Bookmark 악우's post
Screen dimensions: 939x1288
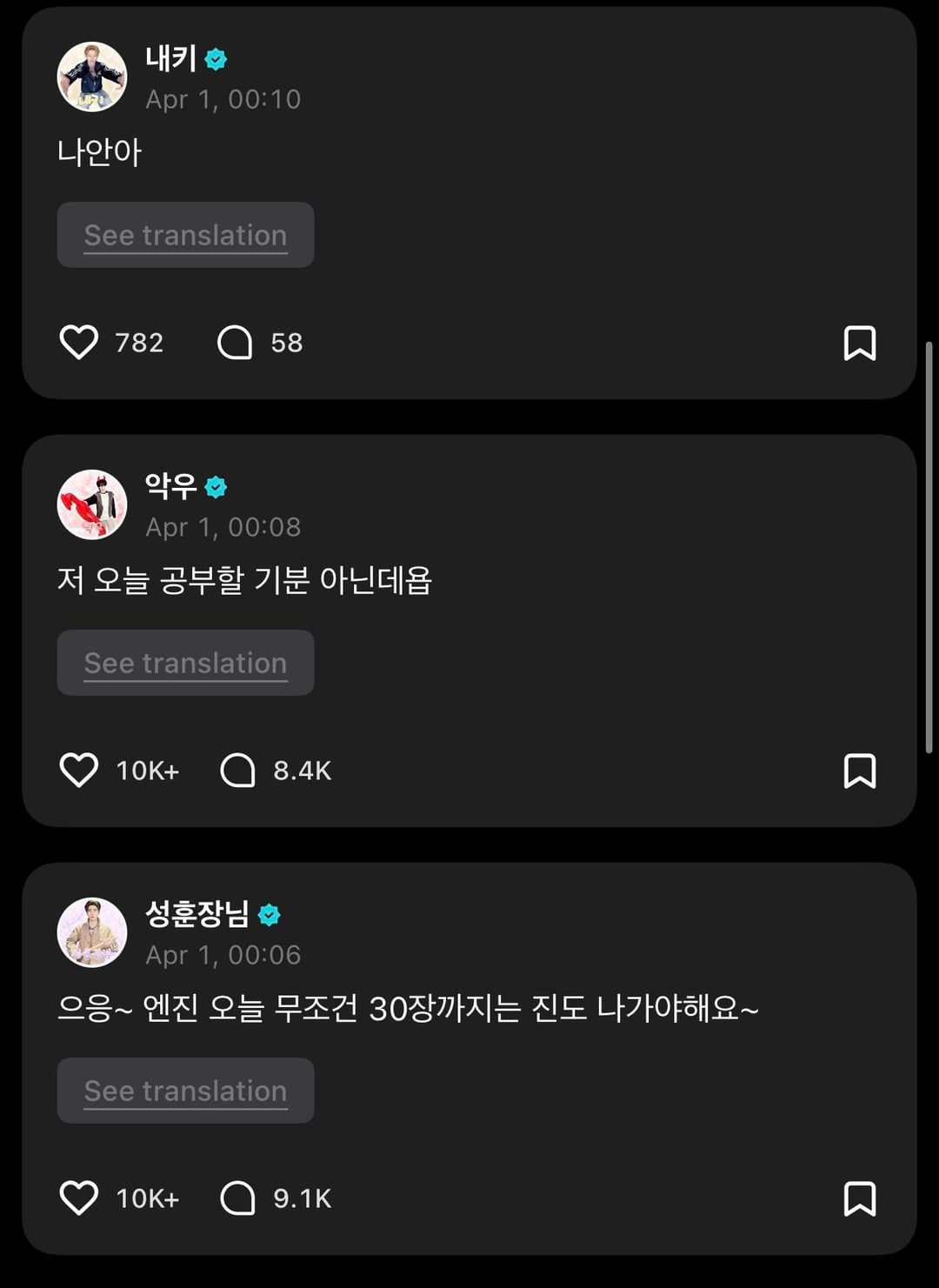(x=859, y=771)
